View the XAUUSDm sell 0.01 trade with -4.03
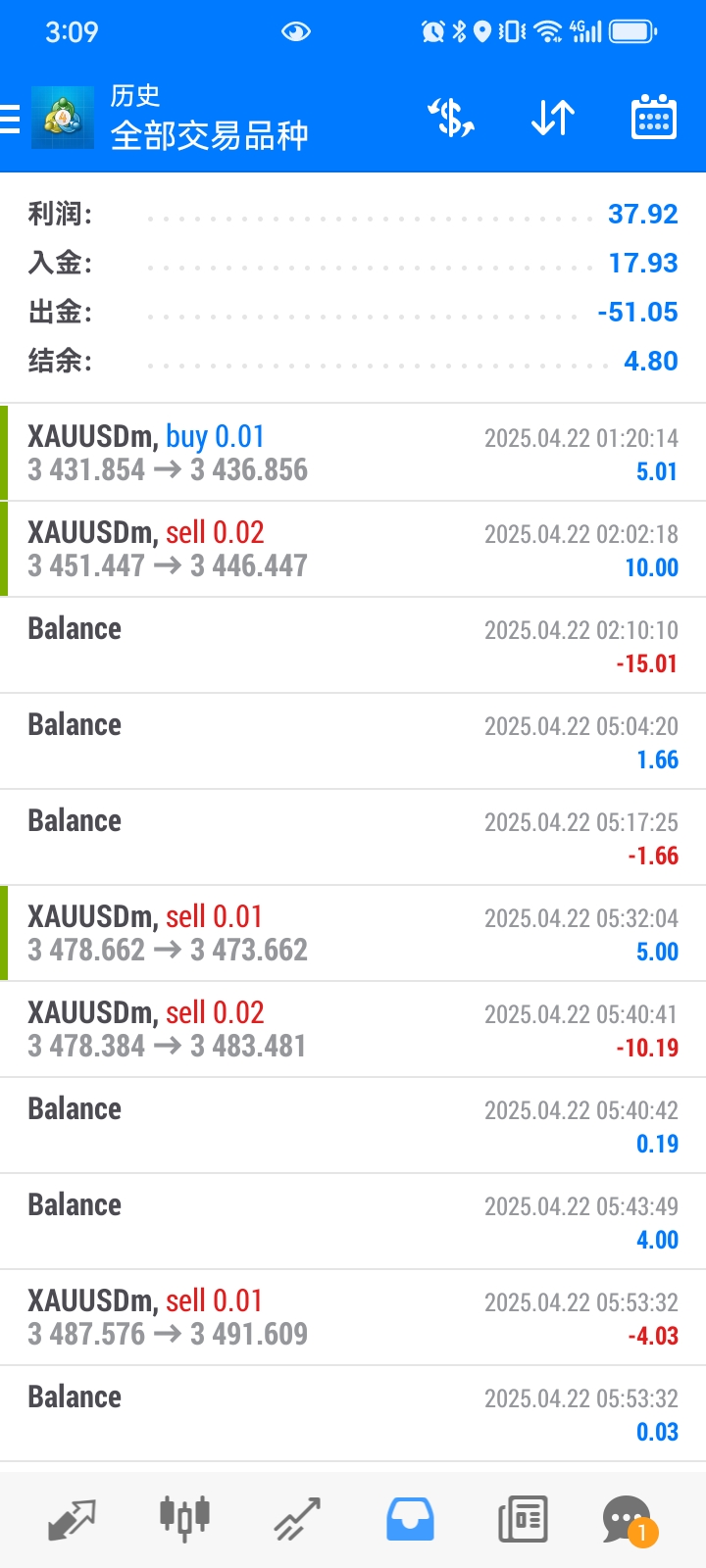Viewport: 706px width, 1568px height. pos(353,1317)
